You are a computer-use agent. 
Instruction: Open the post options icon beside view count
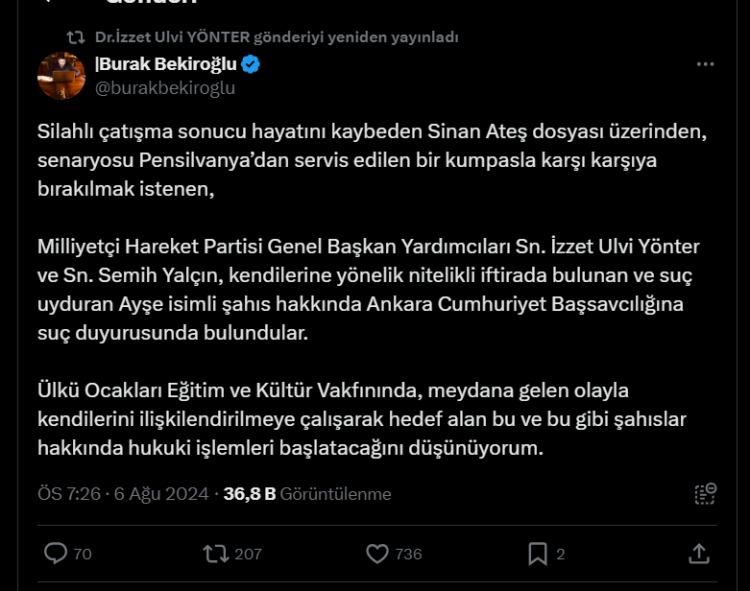[x=705, y=493]
